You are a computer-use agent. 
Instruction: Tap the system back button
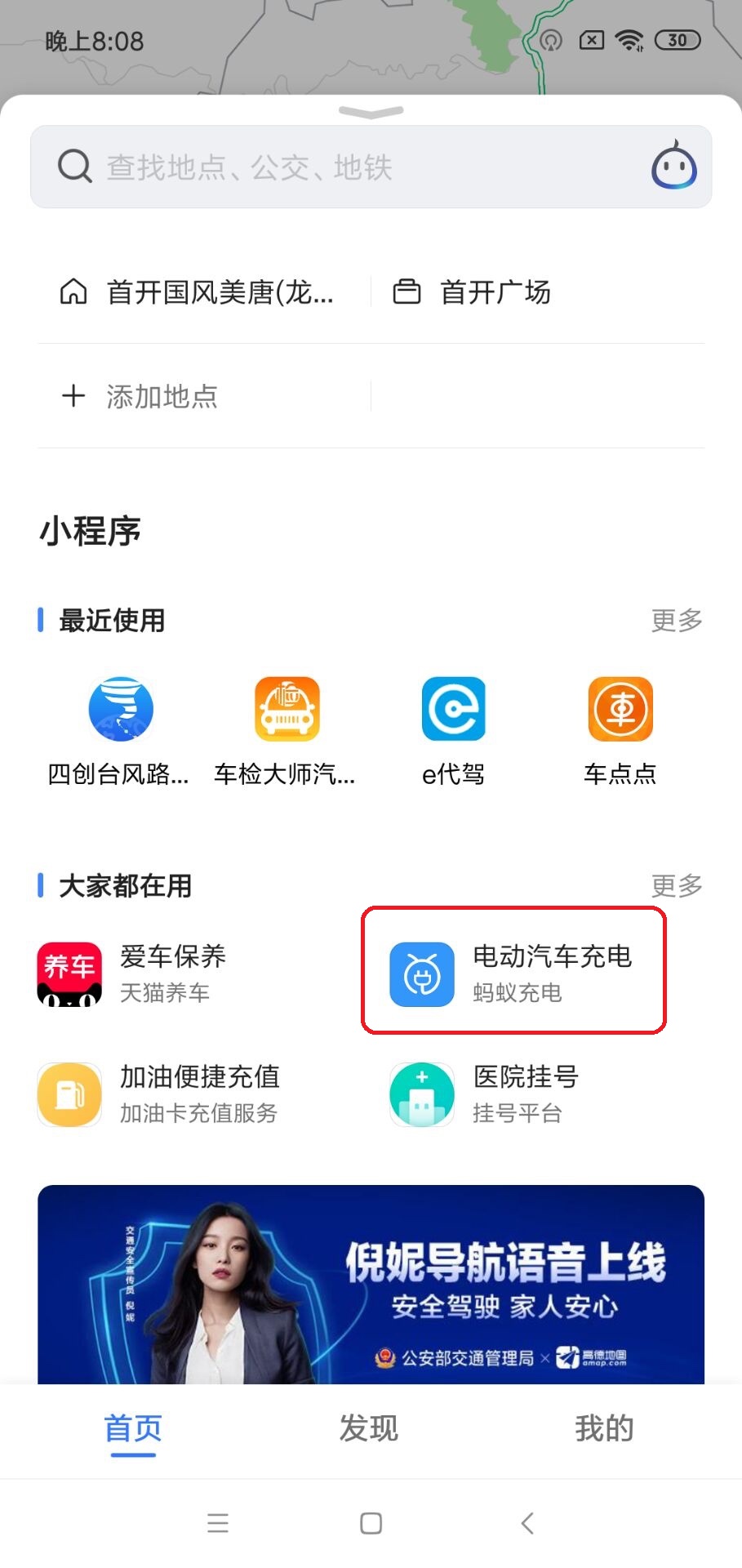pos(527,1523)
